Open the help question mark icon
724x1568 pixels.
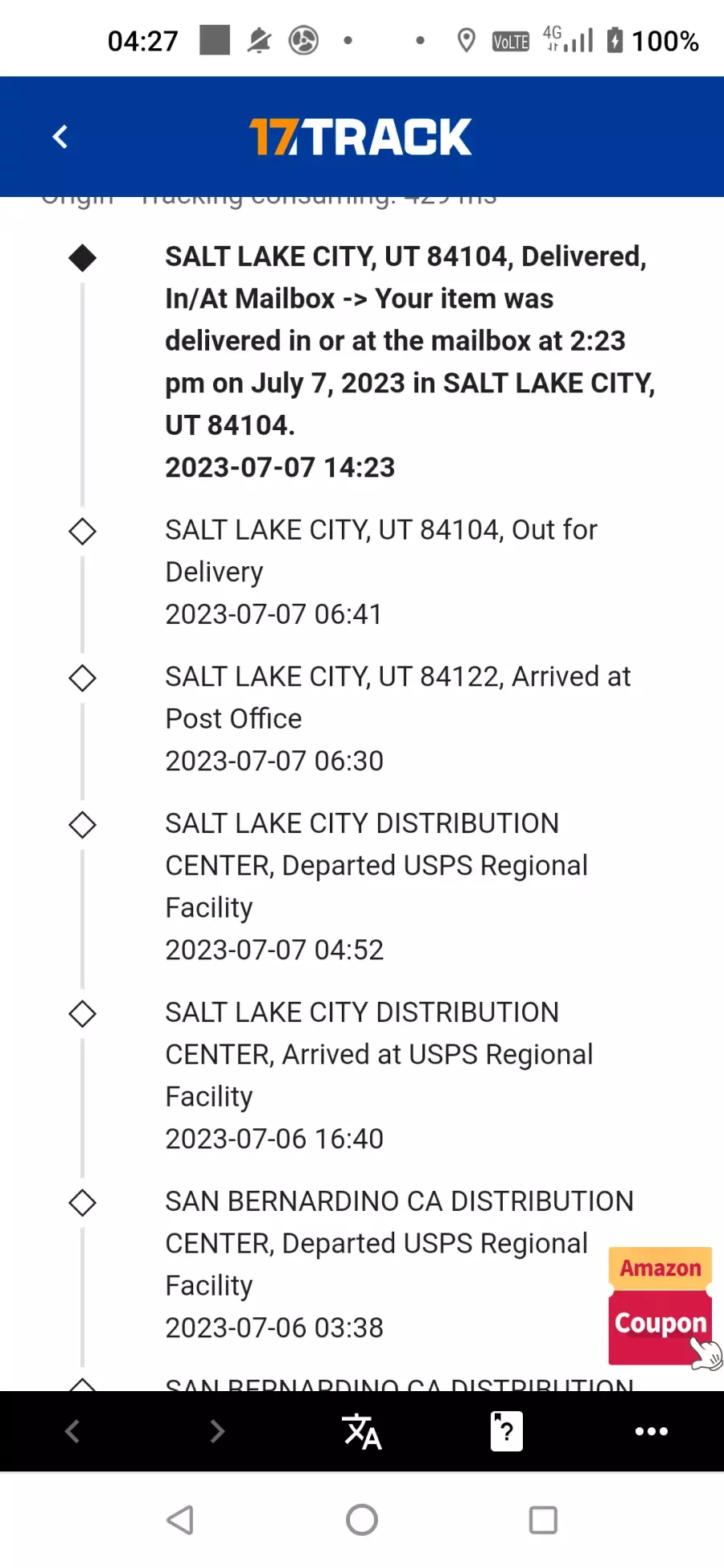[507, 1431]
